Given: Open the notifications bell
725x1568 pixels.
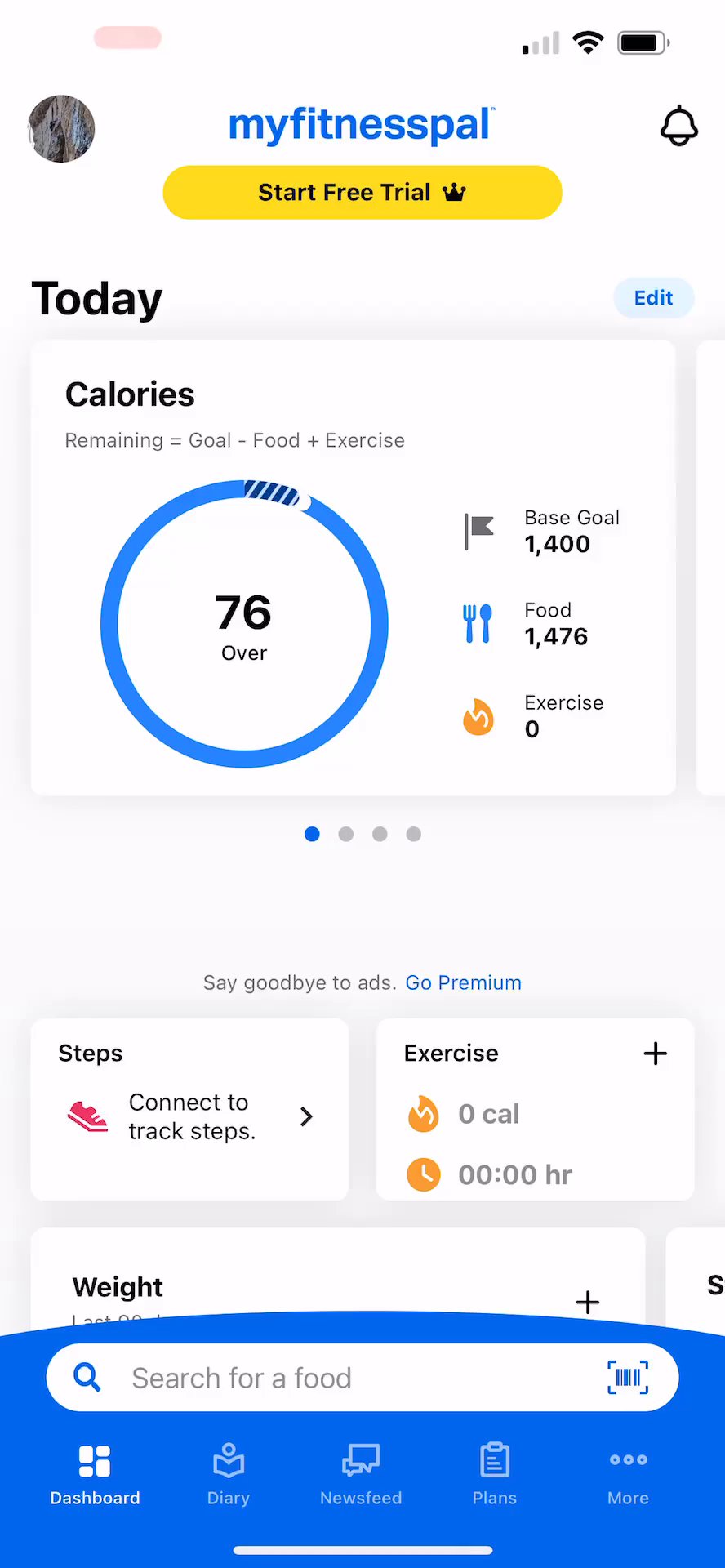Looking at the screenshot, I should click(x=678, y=127).
